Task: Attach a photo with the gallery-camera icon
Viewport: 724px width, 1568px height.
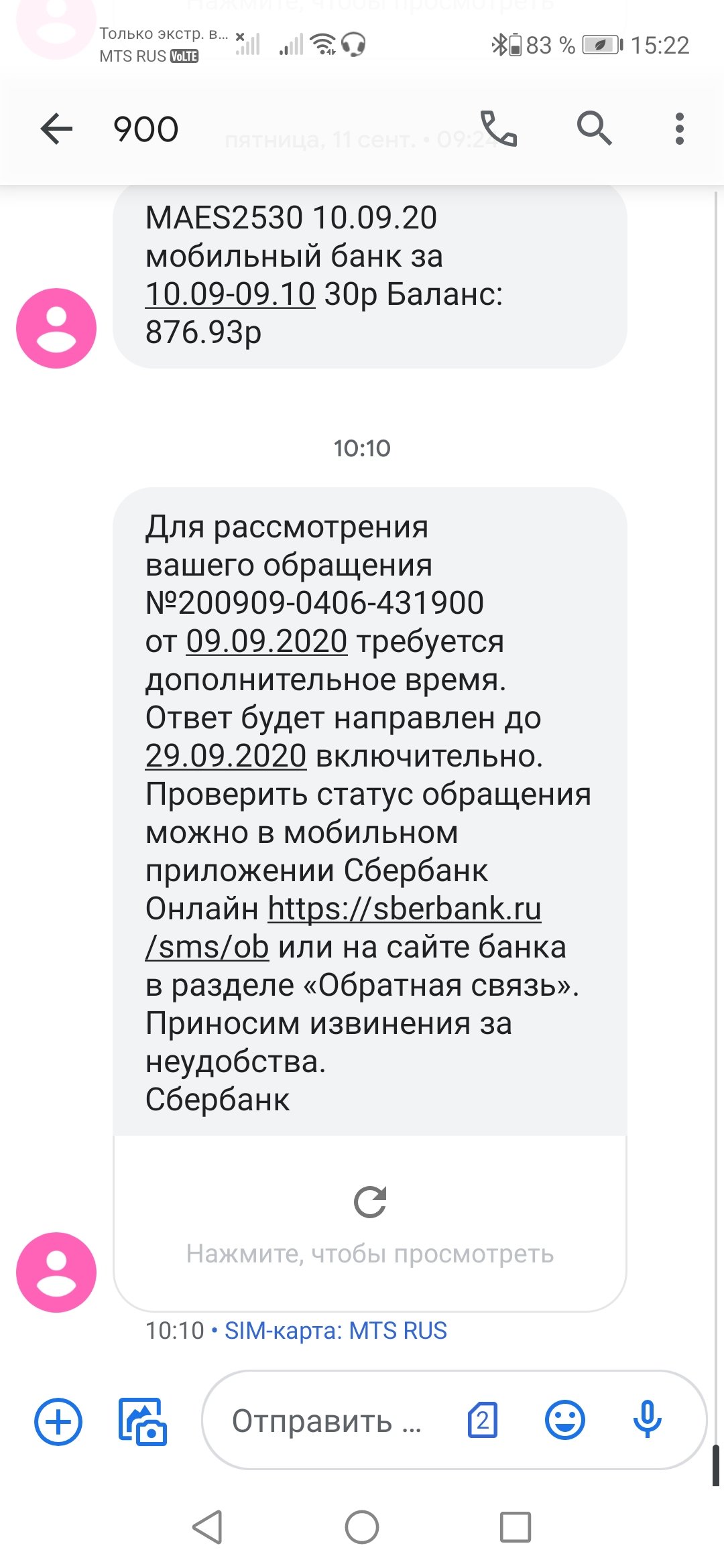Action: point(142,1421)
